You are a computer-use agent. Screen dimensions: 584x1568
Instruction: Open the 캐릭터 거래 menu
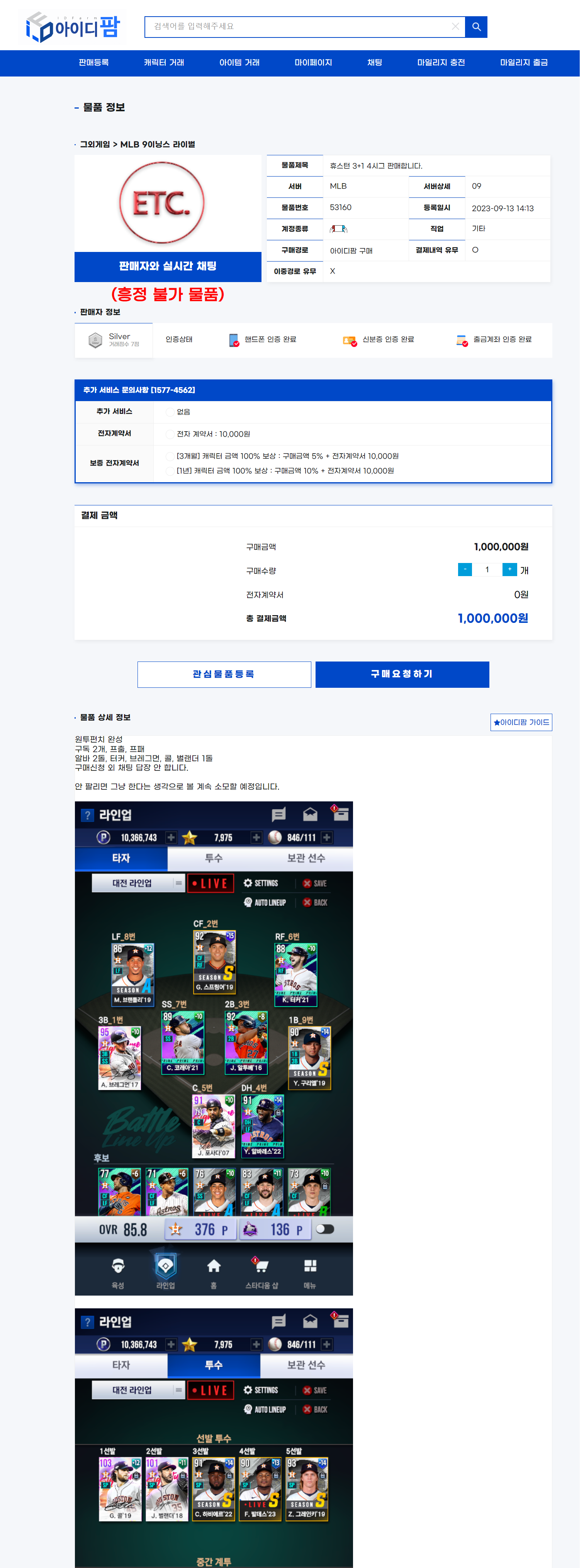point(165,63)
